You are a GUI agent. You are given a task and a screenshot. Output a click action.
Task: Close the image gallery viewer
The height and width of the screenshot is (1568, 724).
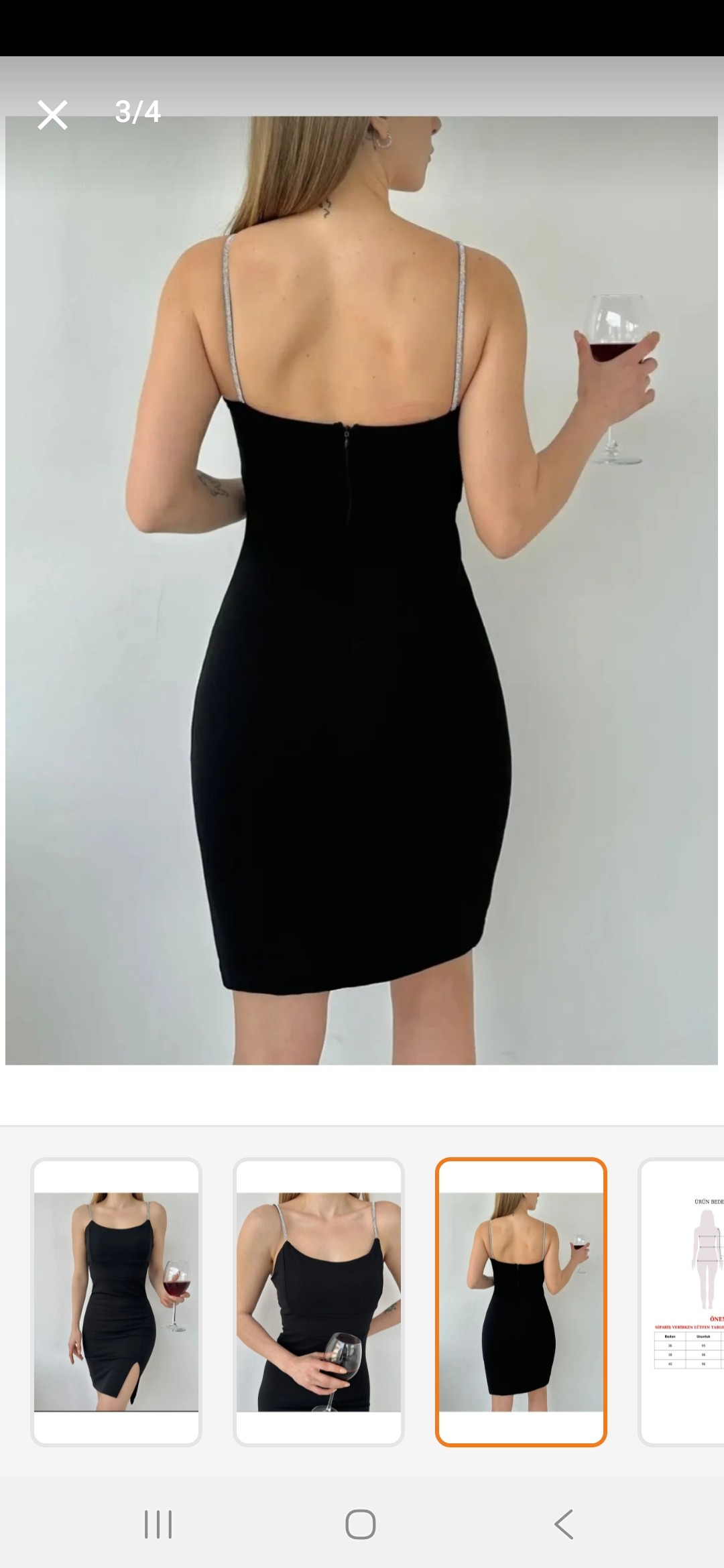click(52, 115)
